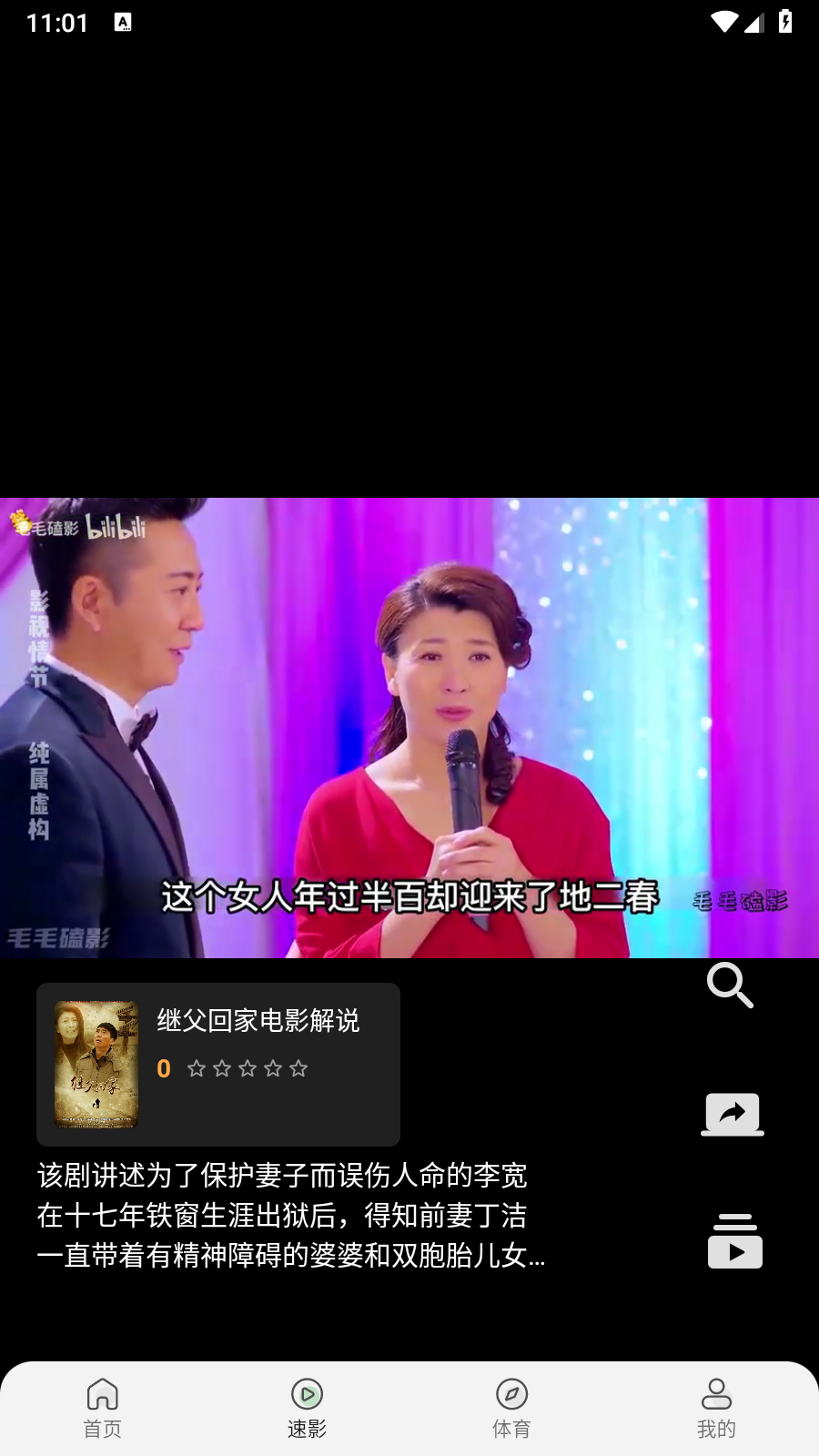Give a one-star rating

196,1068
